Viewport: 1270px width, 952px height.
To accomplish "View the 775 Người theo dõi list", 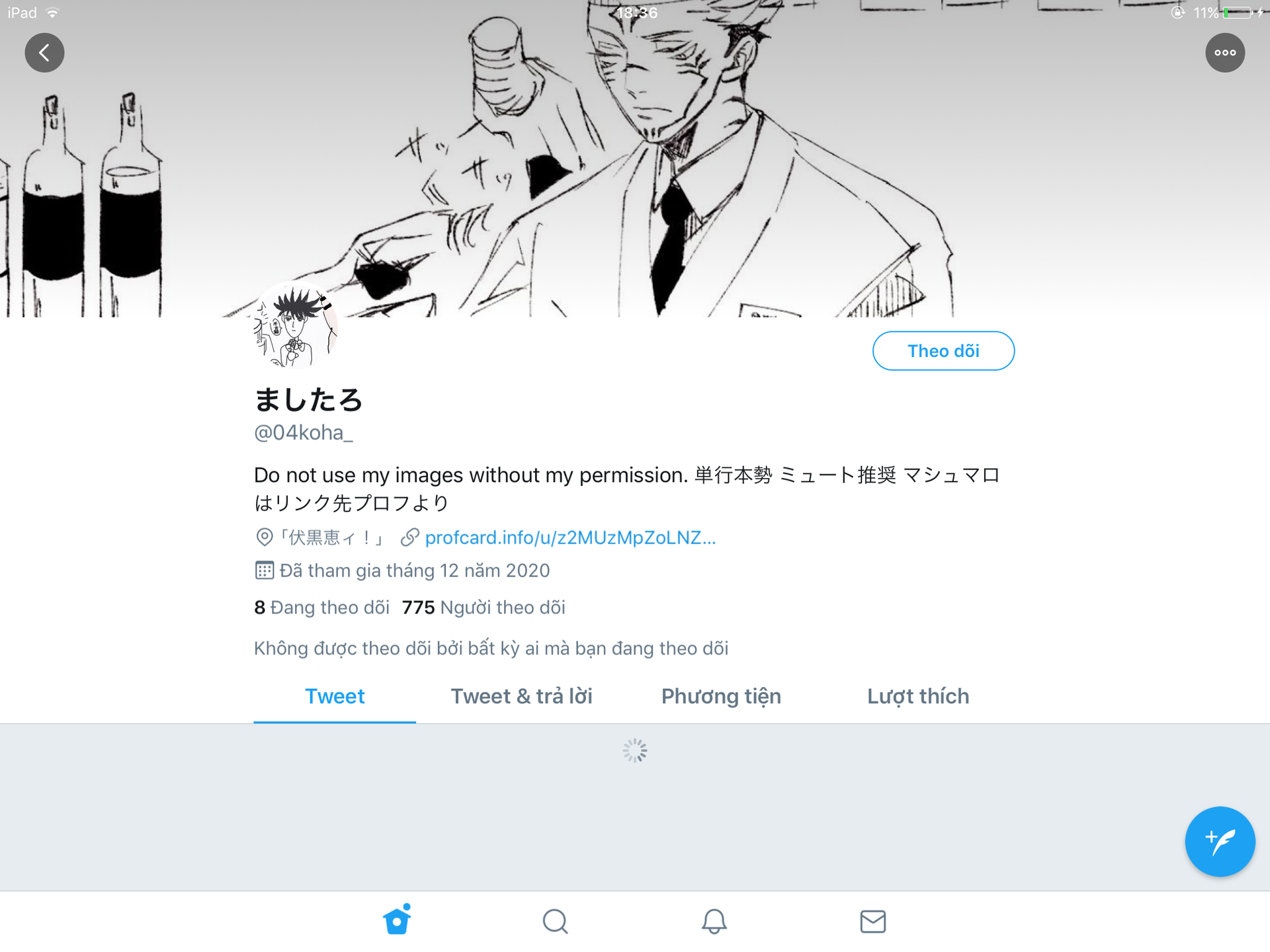I will [484, 608].
